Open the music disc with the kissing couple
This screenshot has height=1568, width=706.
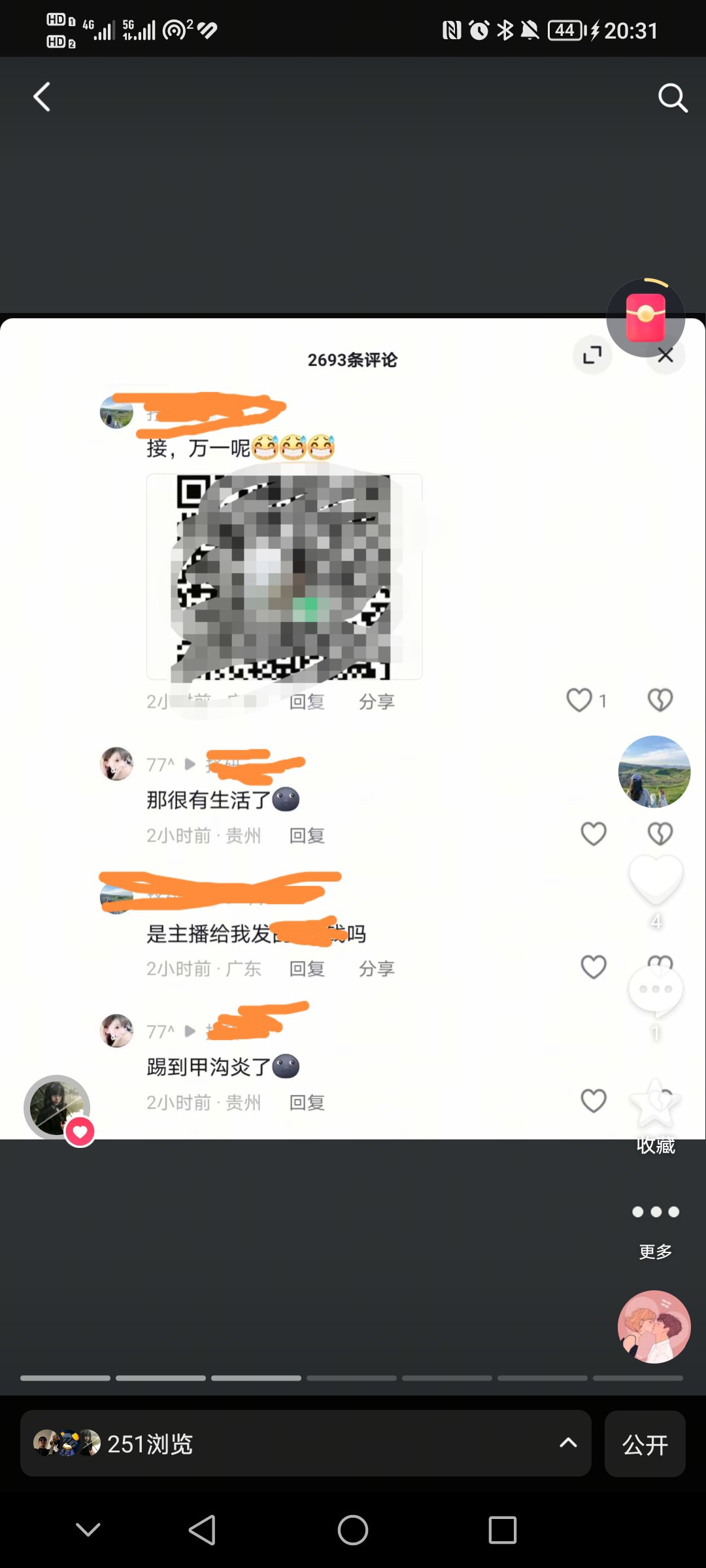[x=654, y=1326]
